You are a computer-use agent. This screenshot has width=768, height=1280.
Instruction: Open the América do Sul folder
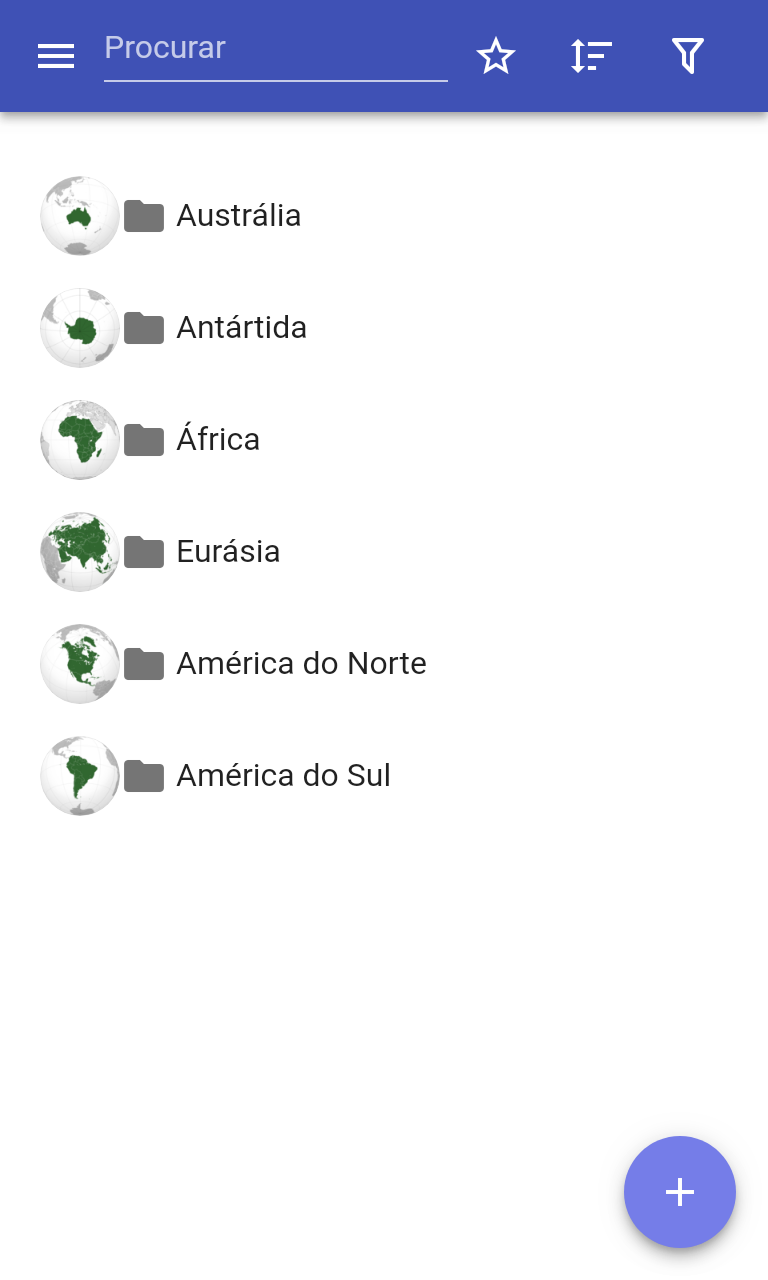click(283, 776)
